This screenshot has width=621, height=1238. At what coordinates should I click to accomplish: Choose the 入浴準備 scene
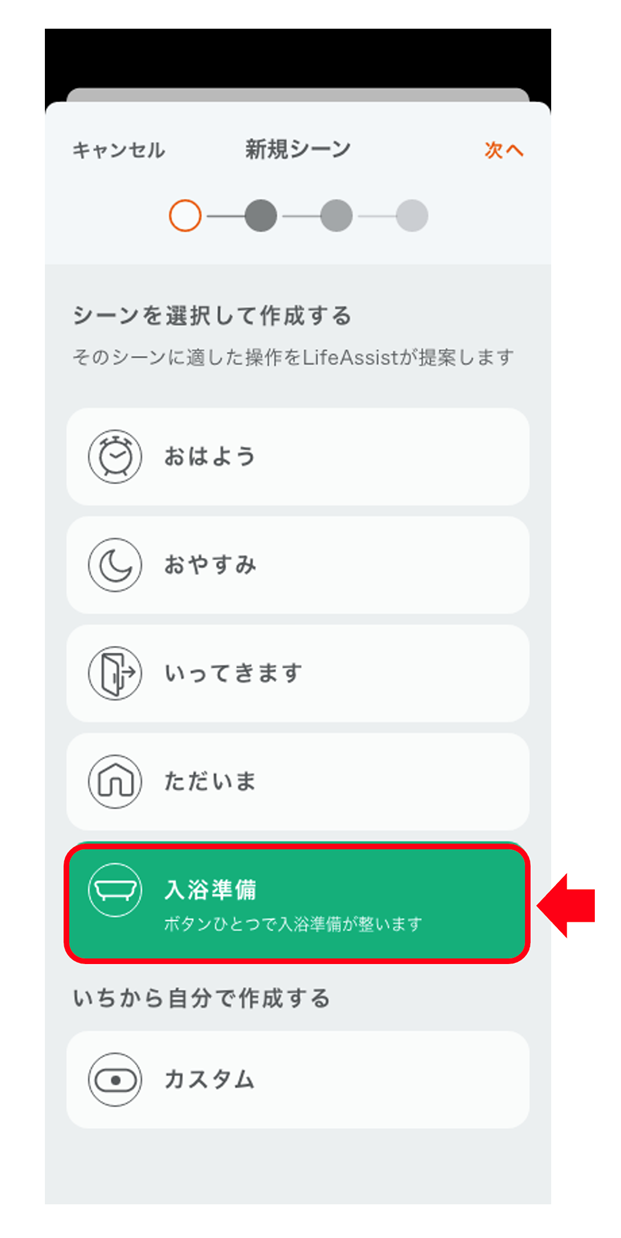297,903
